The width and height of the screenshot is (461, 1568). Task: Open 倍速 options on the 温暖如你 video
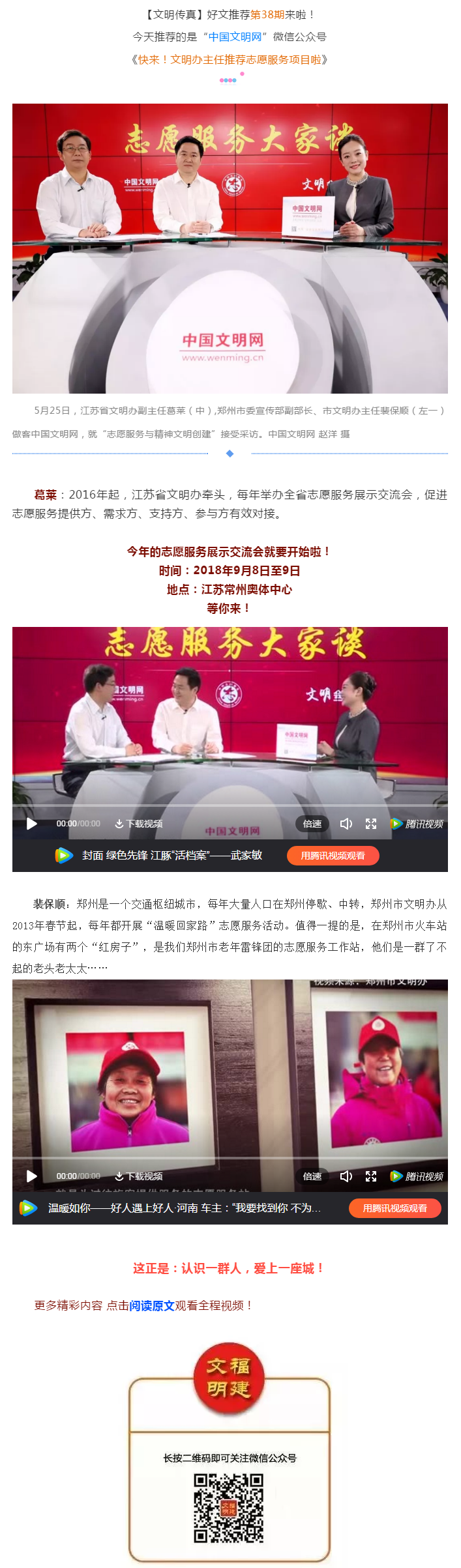[312, 1176]
